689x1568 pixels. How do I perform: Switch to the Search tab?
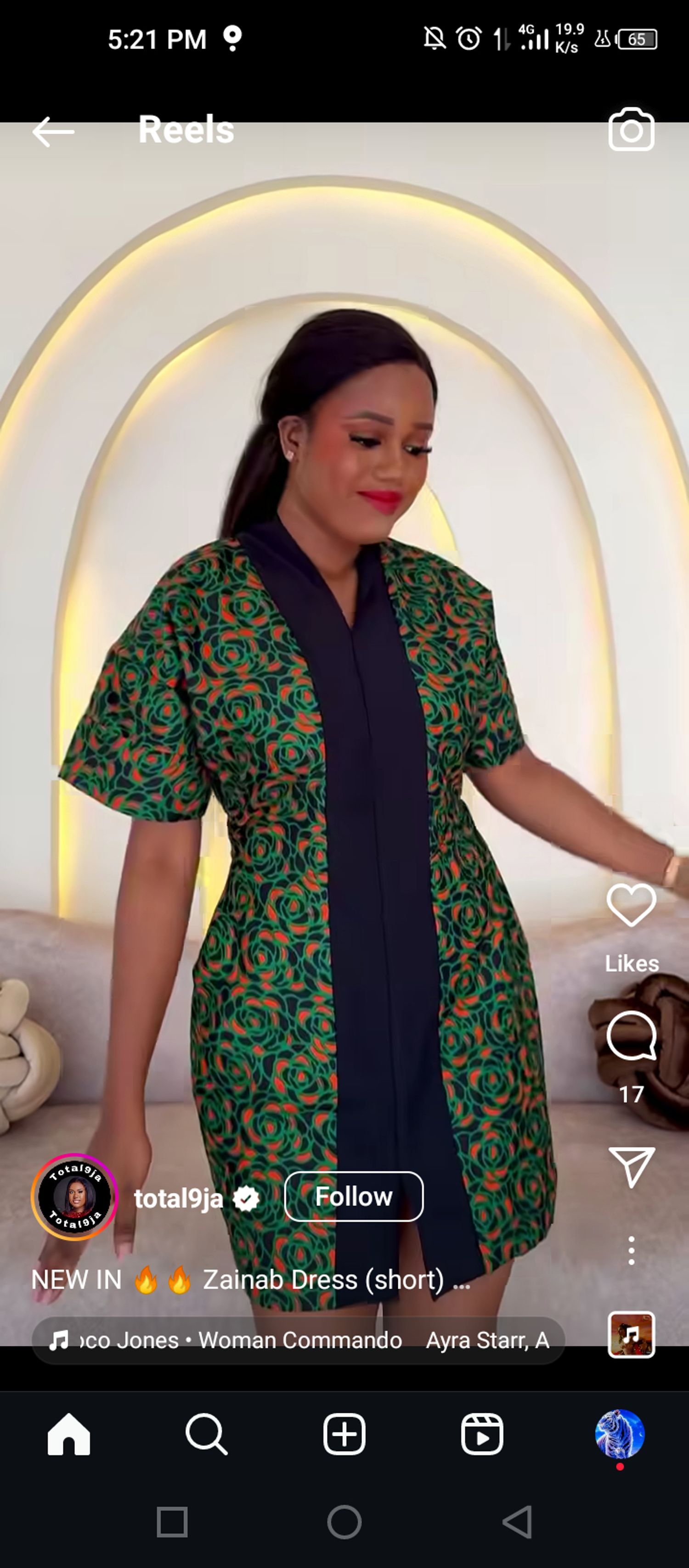tap(207, 1434)
